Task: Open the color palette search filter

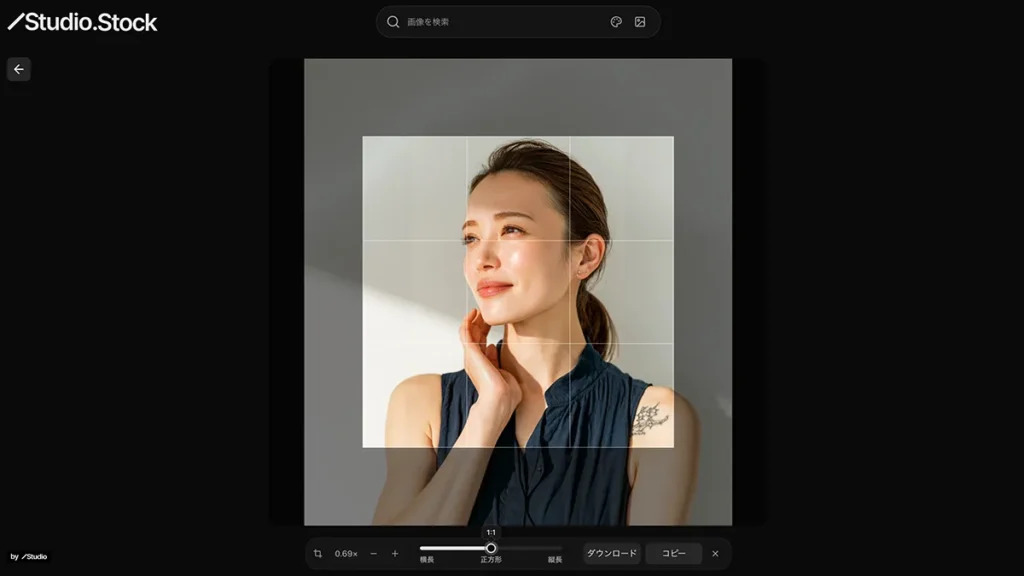Action: (616, 22)
